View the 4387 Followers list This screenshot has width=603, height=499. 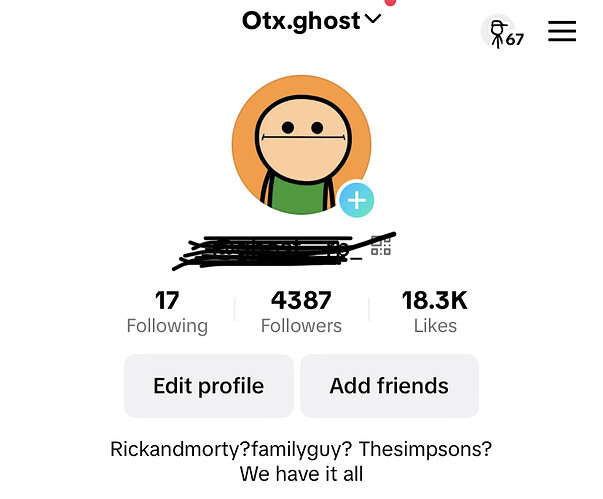tap(301, 312)
